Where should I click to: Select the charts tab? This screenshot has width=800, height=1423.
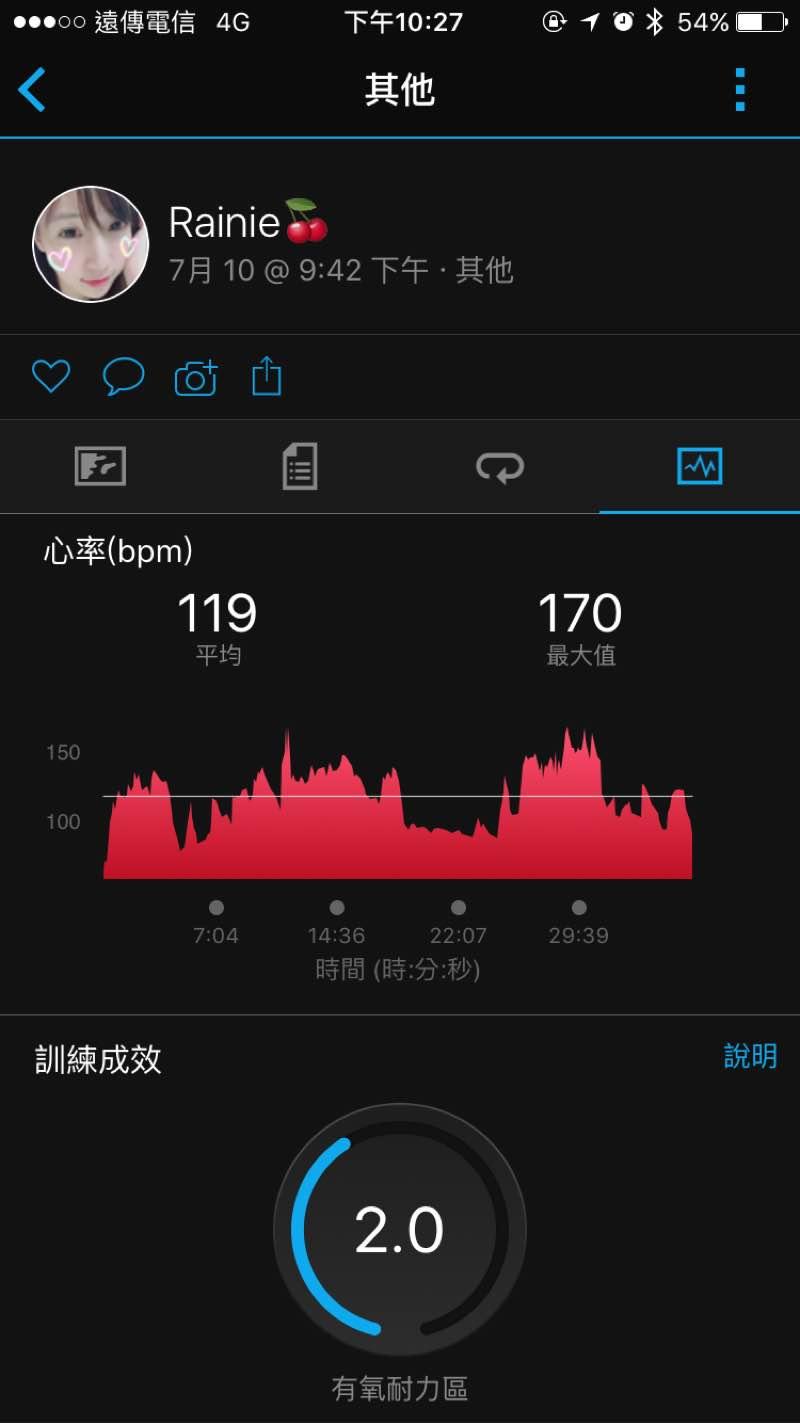(x=699, y=466)
